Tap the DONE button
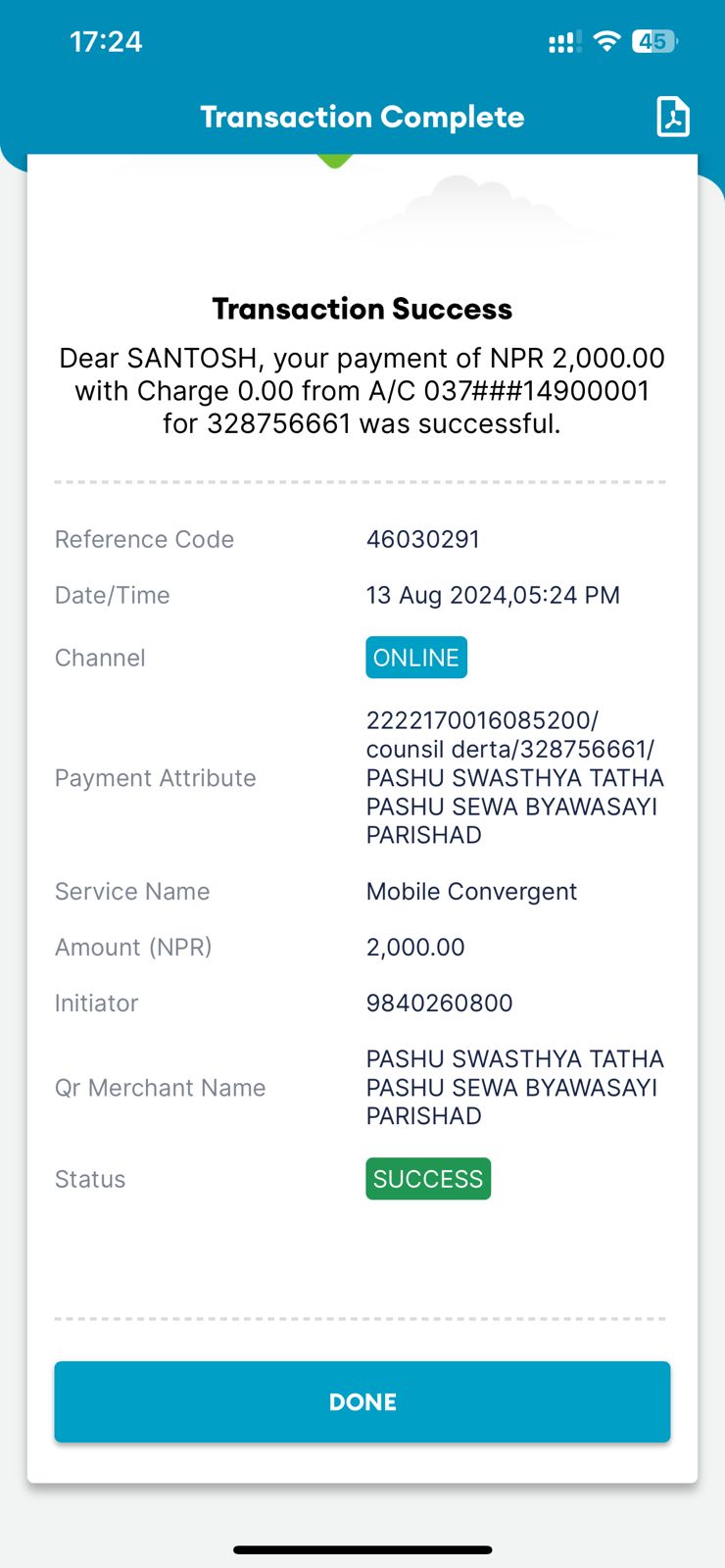725x1568 pixels. pos(362,1401)
